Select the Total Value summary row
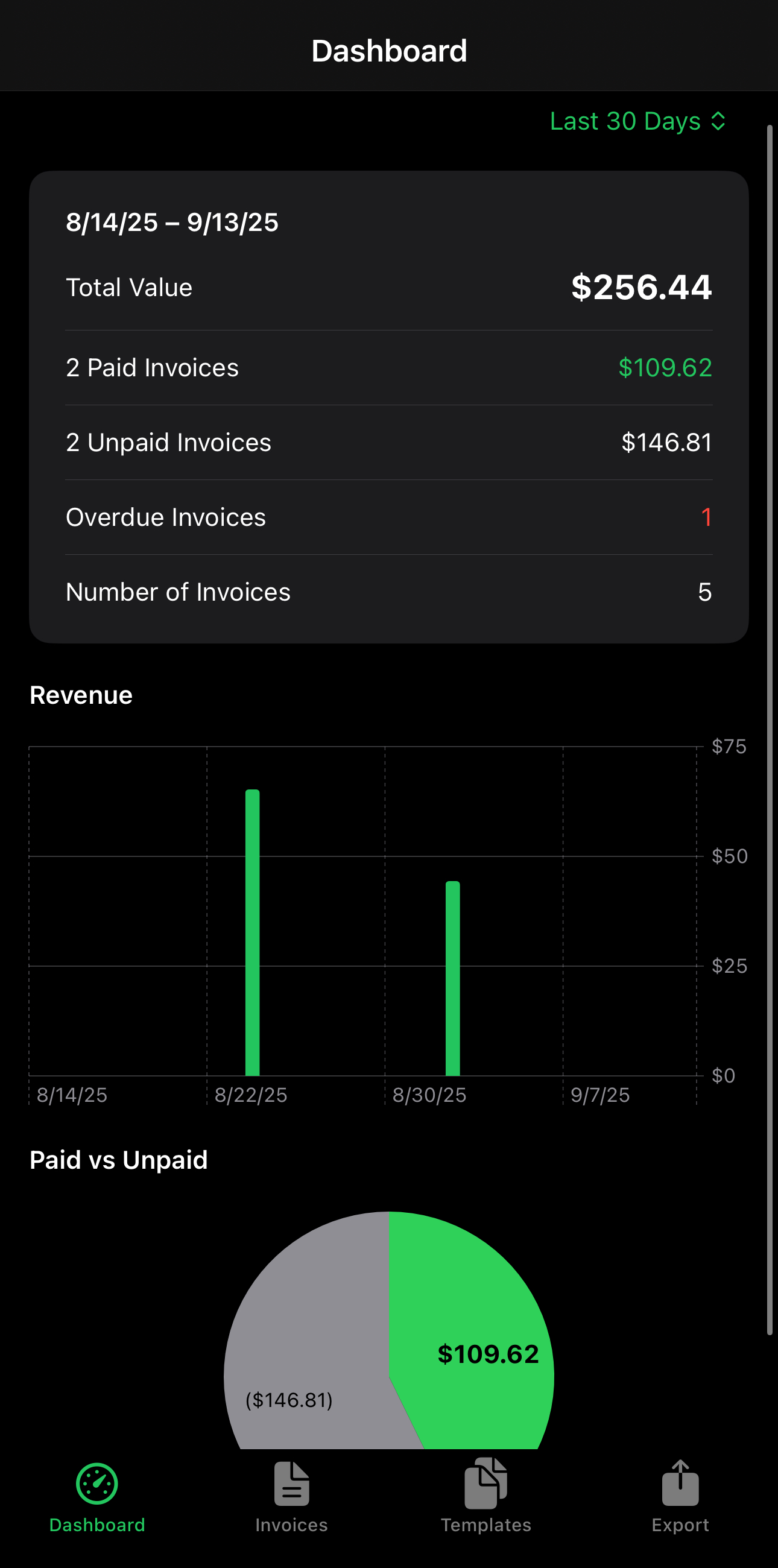This screenshot has height=1568, width=778. [389, 286]
